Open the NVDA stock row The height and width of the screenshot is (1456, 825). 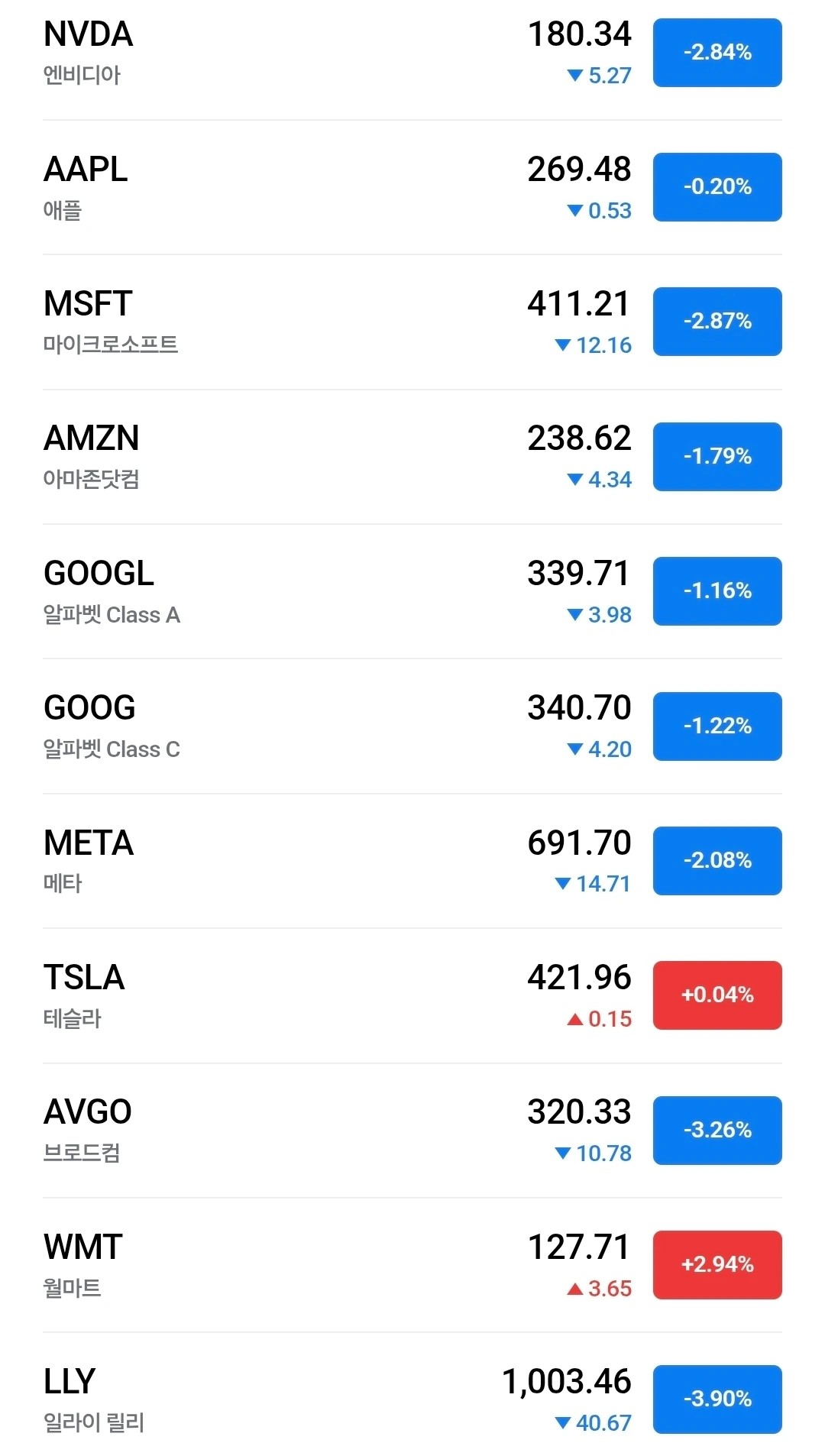pyautogui.click(x=306, y=53)
